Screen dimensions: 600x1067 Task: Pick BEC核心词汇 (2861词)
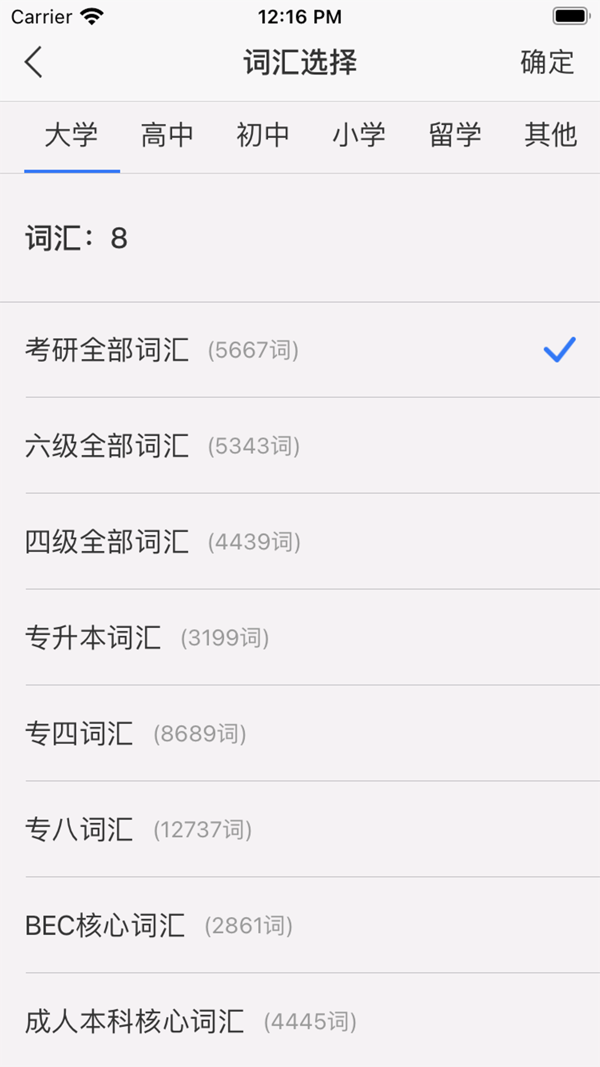coord(300,926)
